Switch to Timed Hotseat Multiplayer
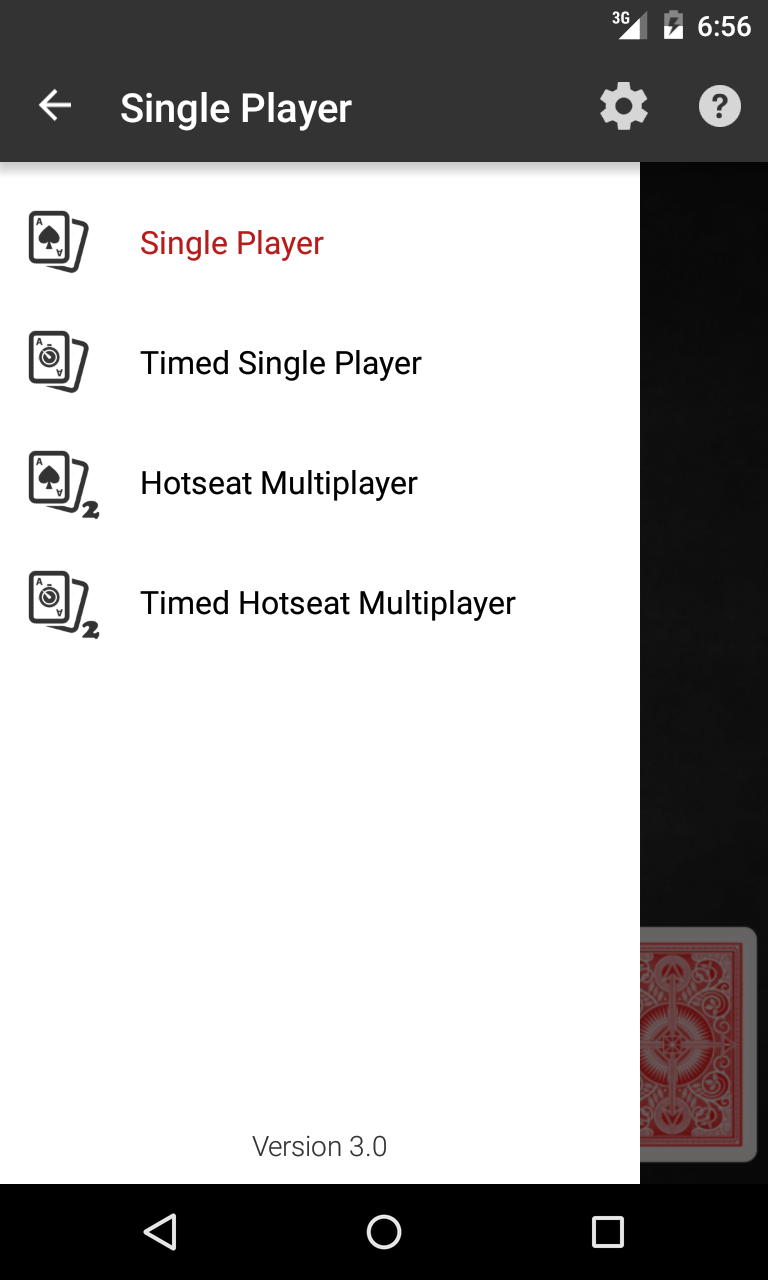 327,603
